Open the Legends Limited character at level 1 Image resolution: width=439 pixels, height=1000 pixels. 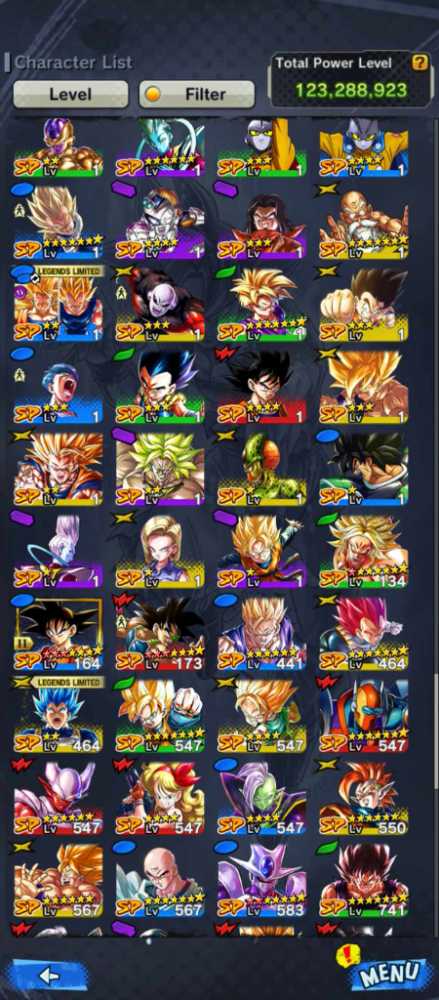click(58, 304)
